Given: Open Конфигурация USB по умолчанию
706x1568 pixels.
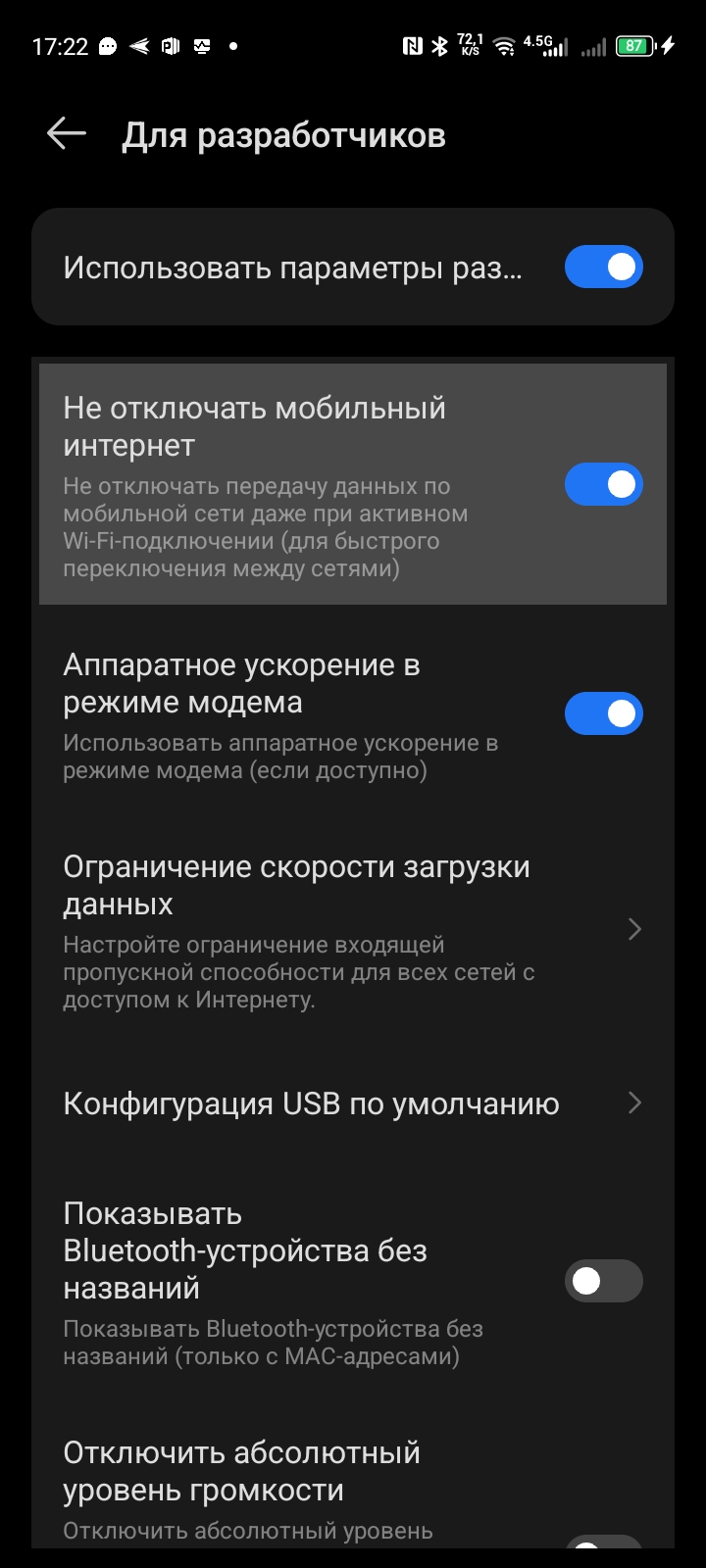Looking at the screenshot, I should click(x=311, y=1103).
